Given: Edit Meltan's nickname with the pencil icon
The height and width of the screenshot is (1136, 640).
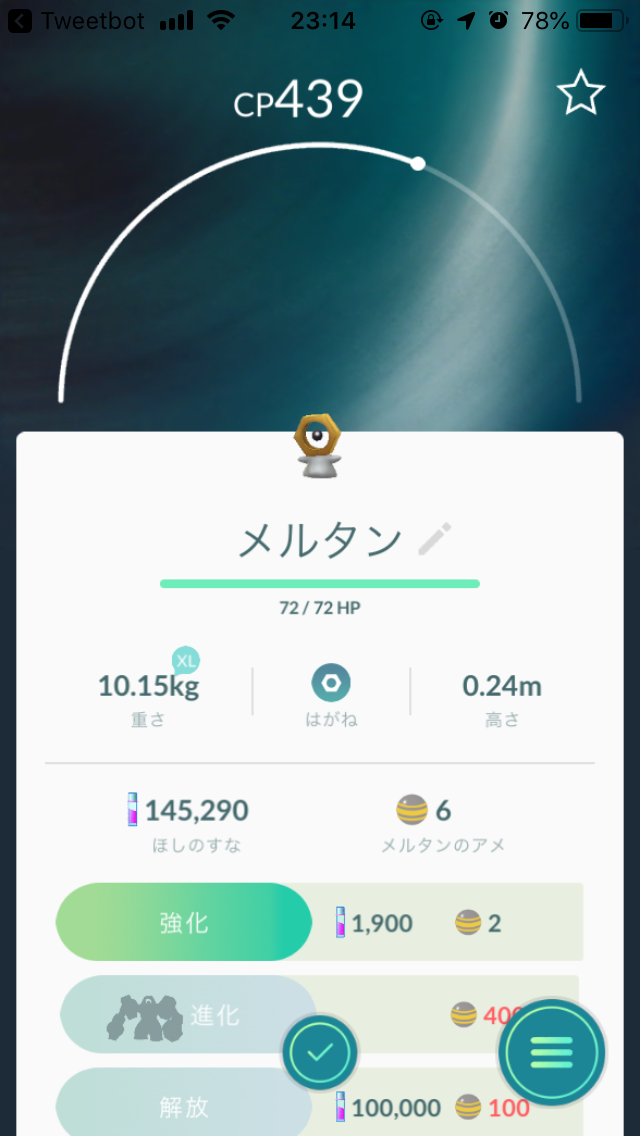Looking at the screenshot, I should coord(434,540).
